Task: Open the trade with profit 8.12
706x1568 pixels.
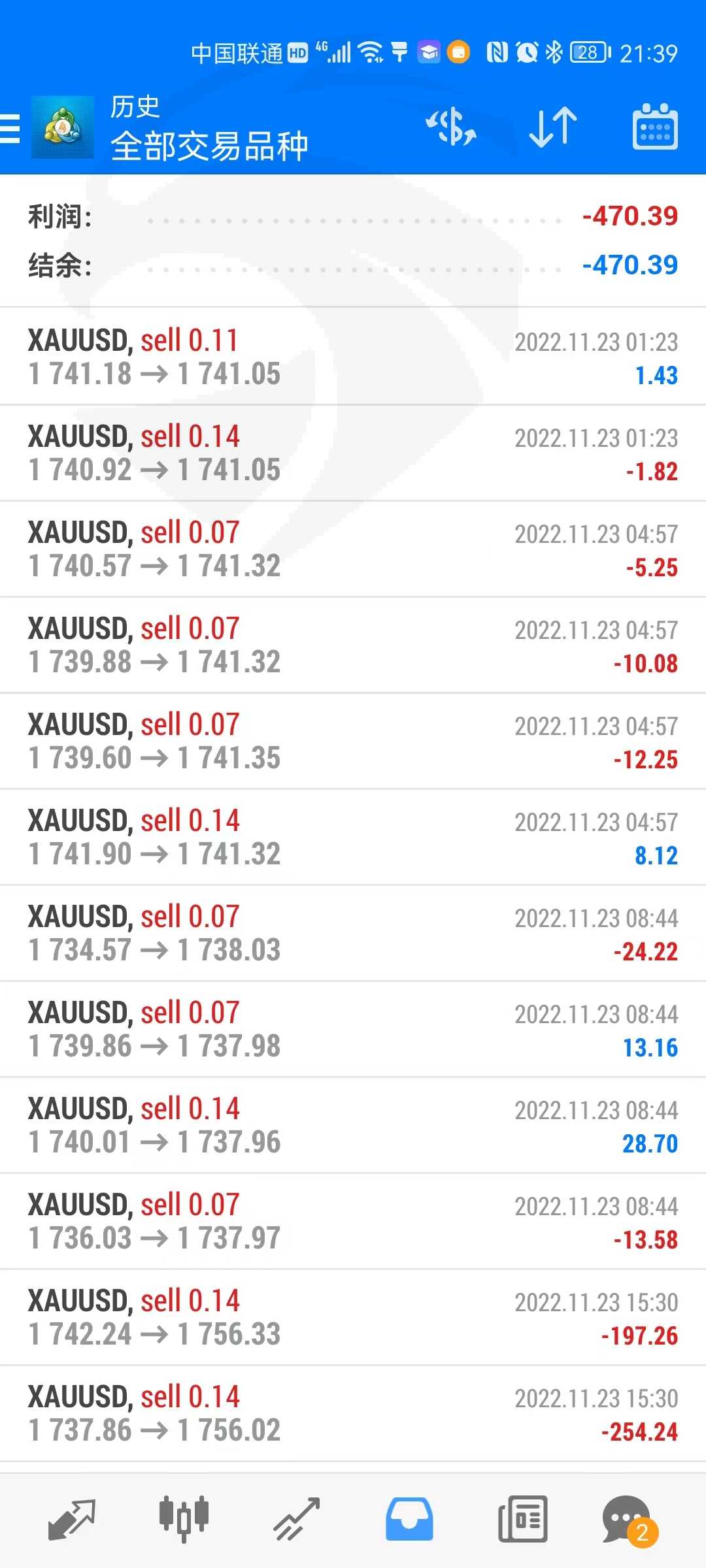Action: click(353, 837)
